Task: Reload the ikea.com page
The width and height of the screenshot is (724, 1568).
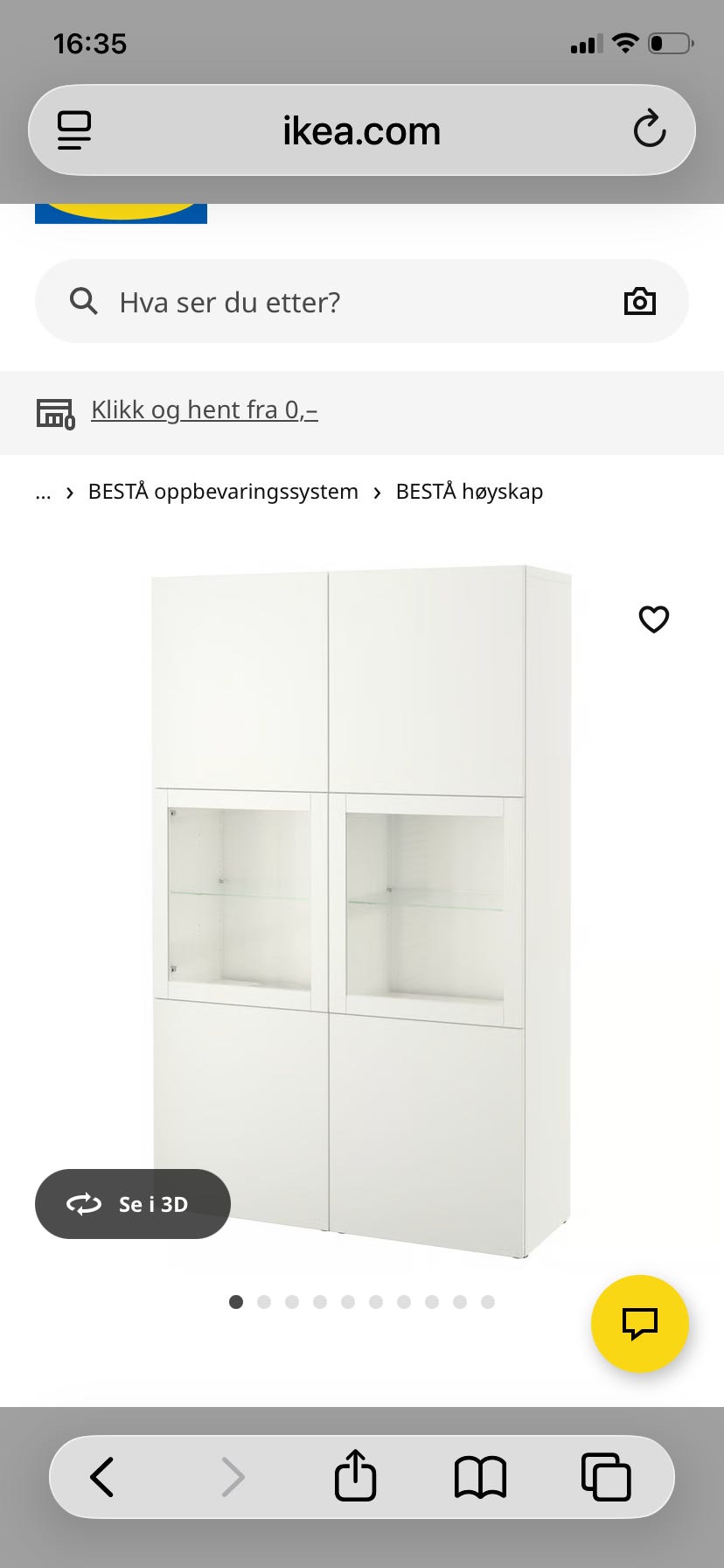Action: (x=649, y=130)
